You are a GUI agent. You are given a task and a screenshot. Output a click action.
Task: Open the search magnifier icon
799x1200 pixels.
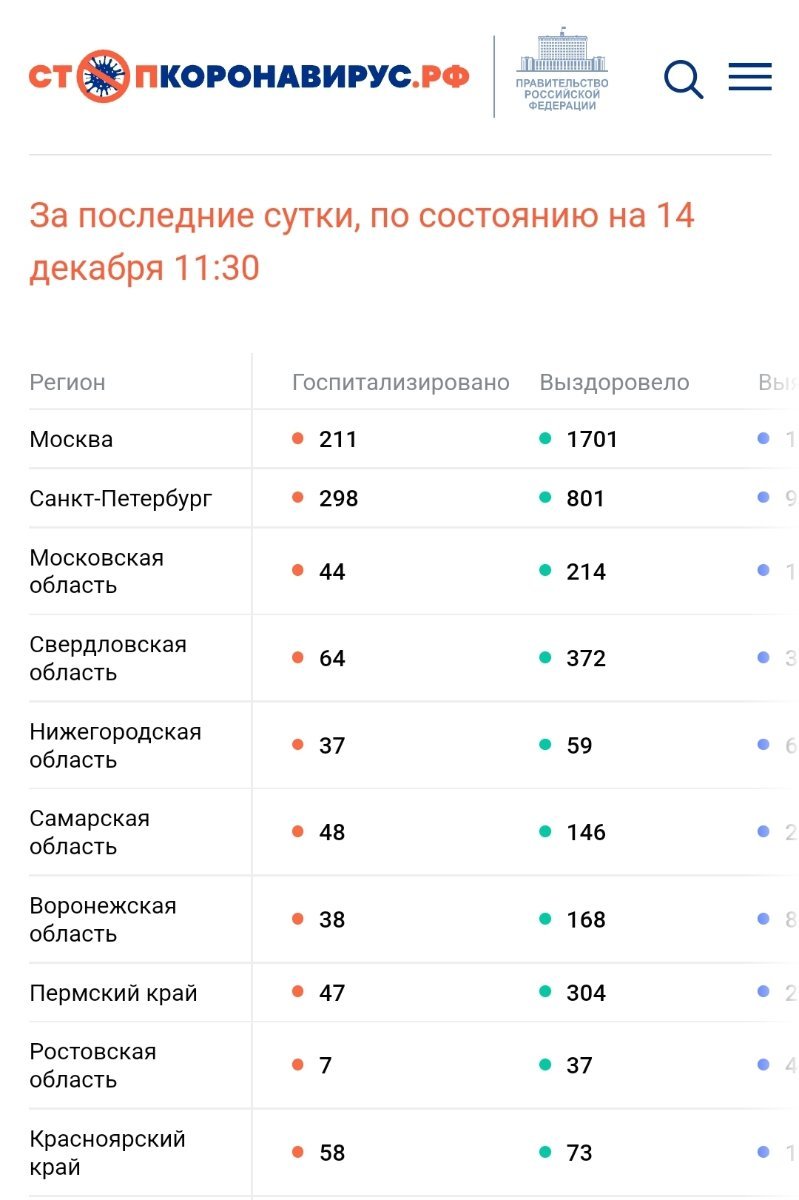(683, 78)
